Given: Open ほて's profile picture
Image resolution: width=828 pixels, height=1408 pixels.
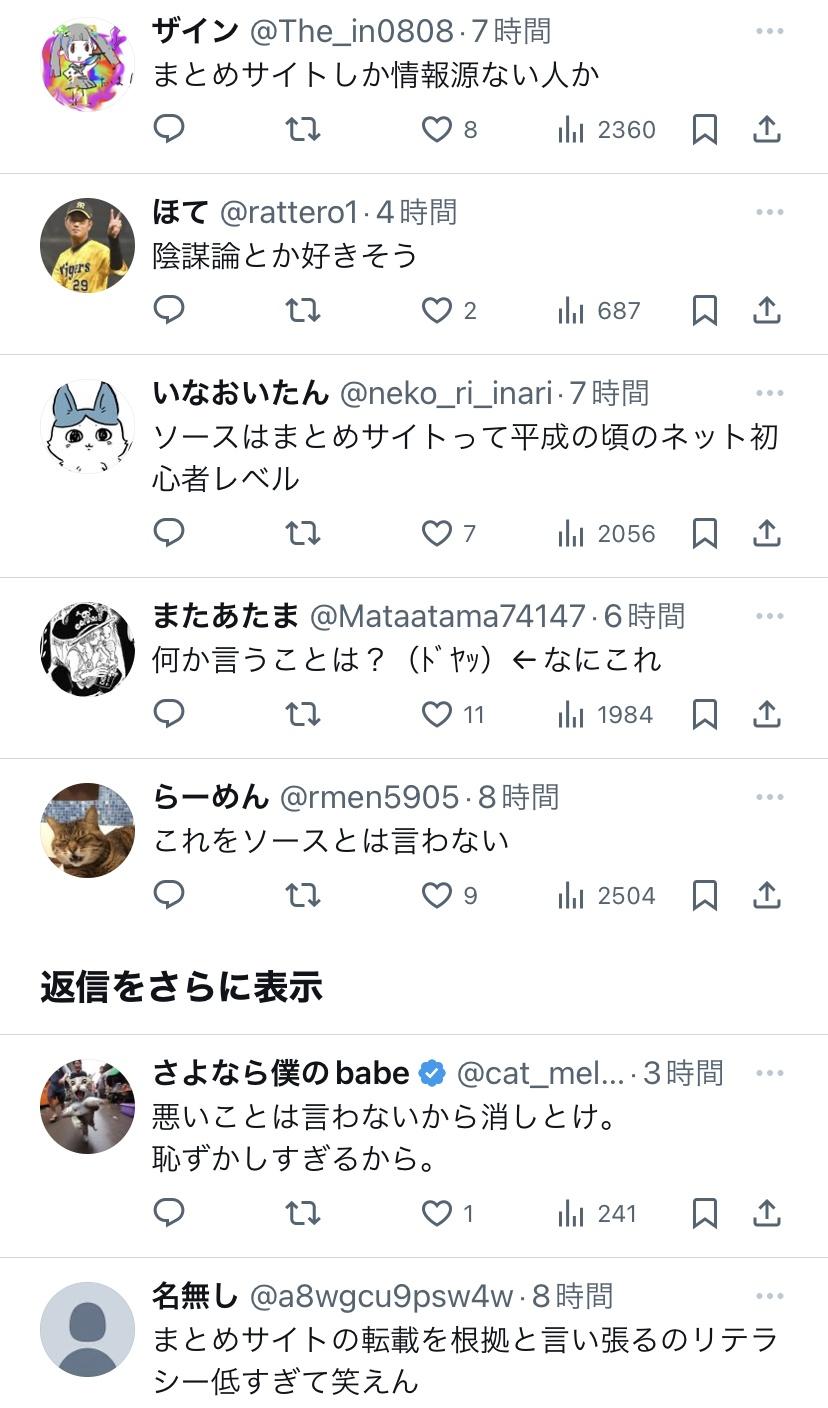Looking at the screenshot, I should click(87, 245).
